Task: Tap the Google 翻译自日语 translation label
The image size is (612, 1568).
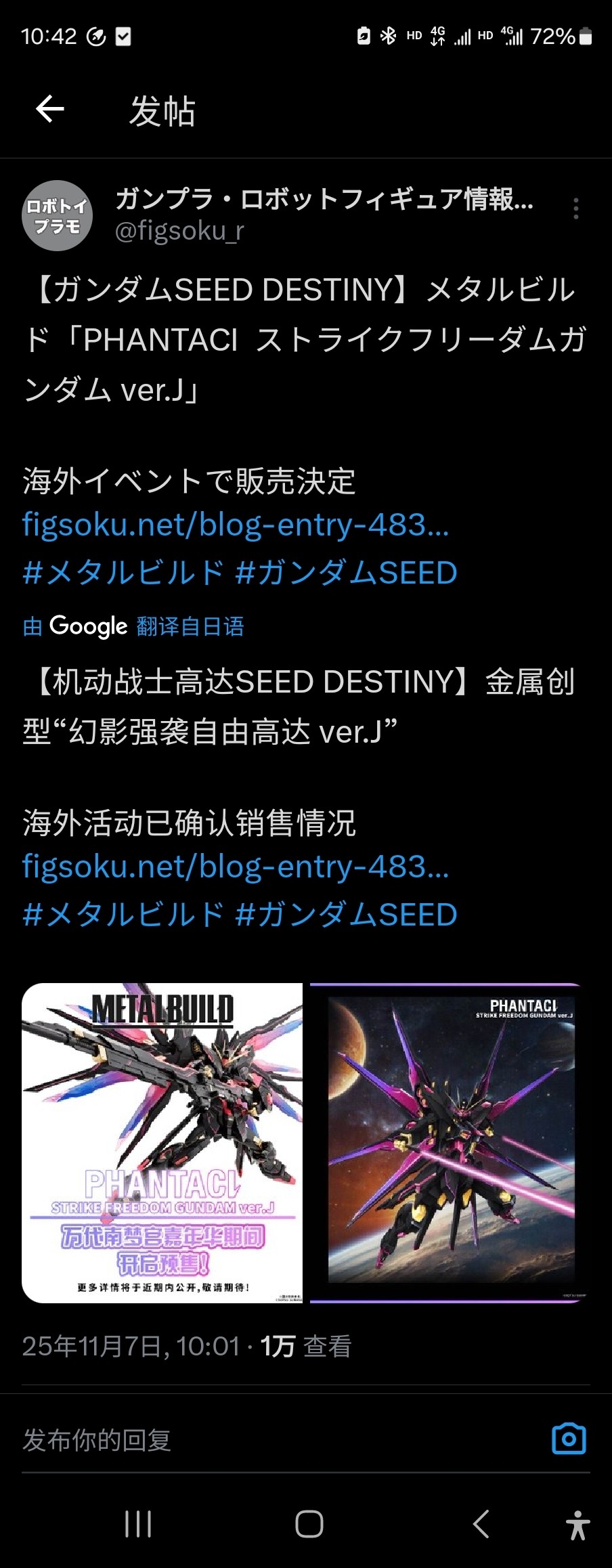Action: tap(134, 626)
